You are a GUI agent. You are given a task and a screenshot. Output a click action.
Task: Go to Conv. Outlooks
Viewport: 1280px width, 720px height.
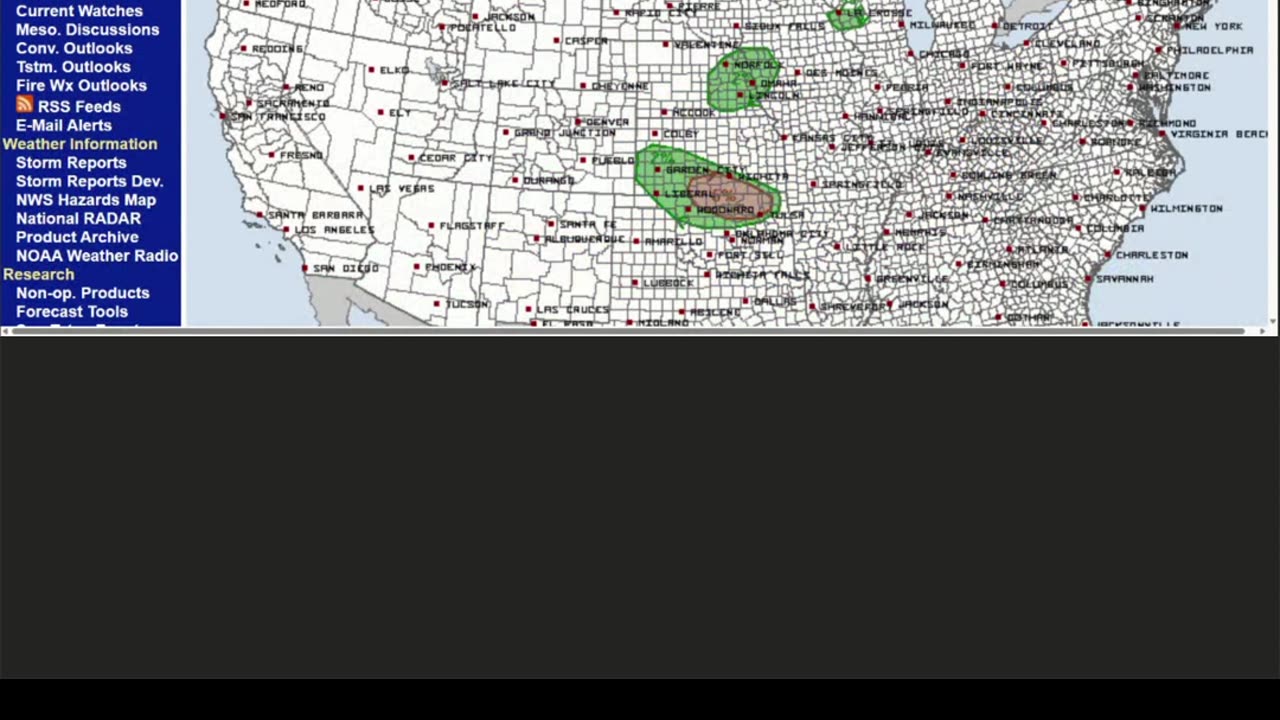[x=74, y=48]
